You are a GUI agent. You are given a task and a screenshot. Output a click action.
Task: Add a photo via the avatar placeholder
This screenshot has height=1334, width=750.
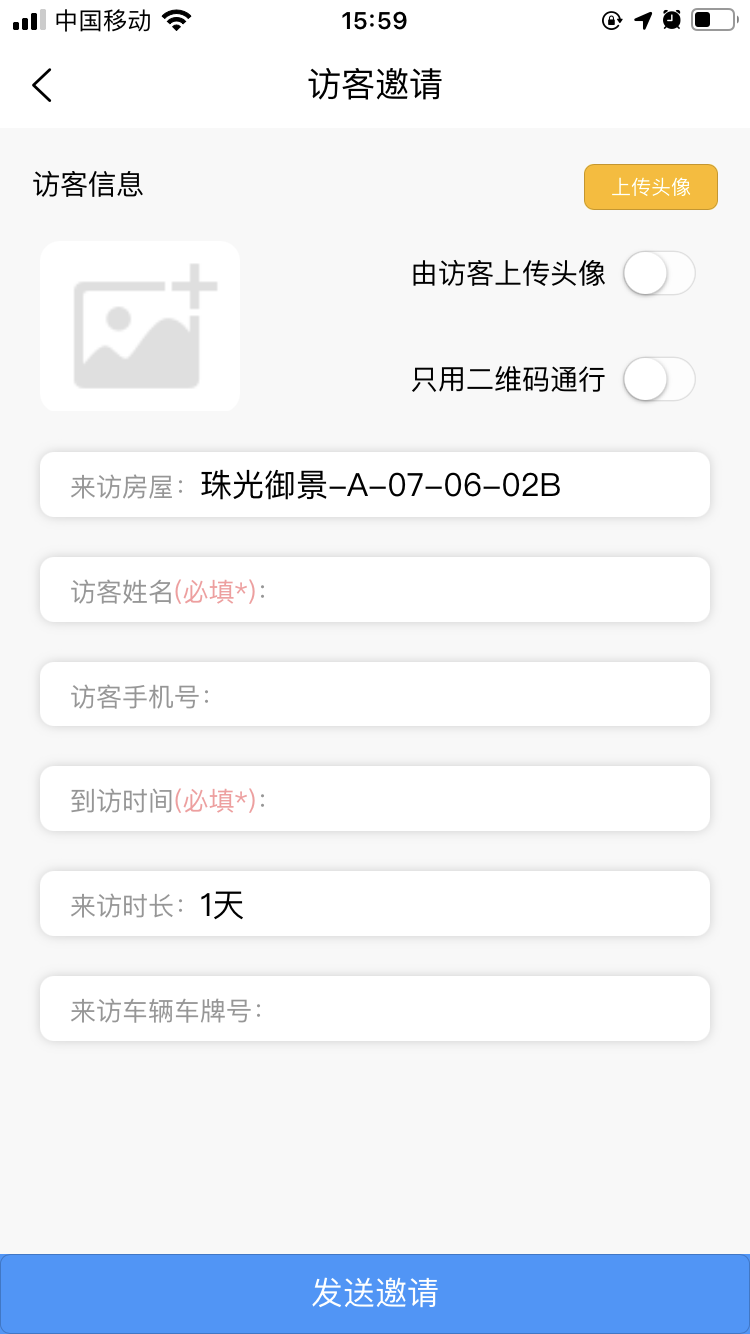click(x=140, y=326)
